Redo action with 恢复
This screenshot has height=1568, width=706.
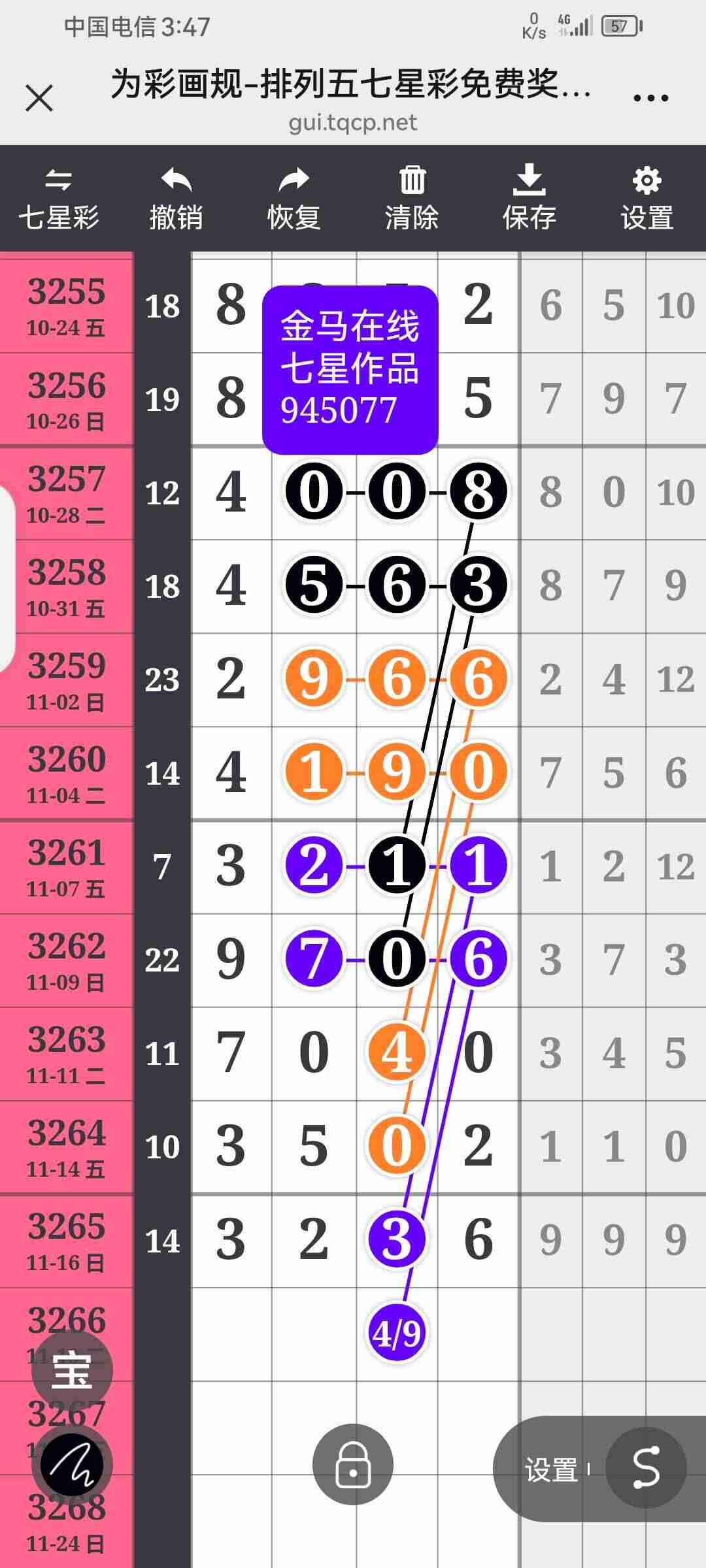[x=294, y=199]
